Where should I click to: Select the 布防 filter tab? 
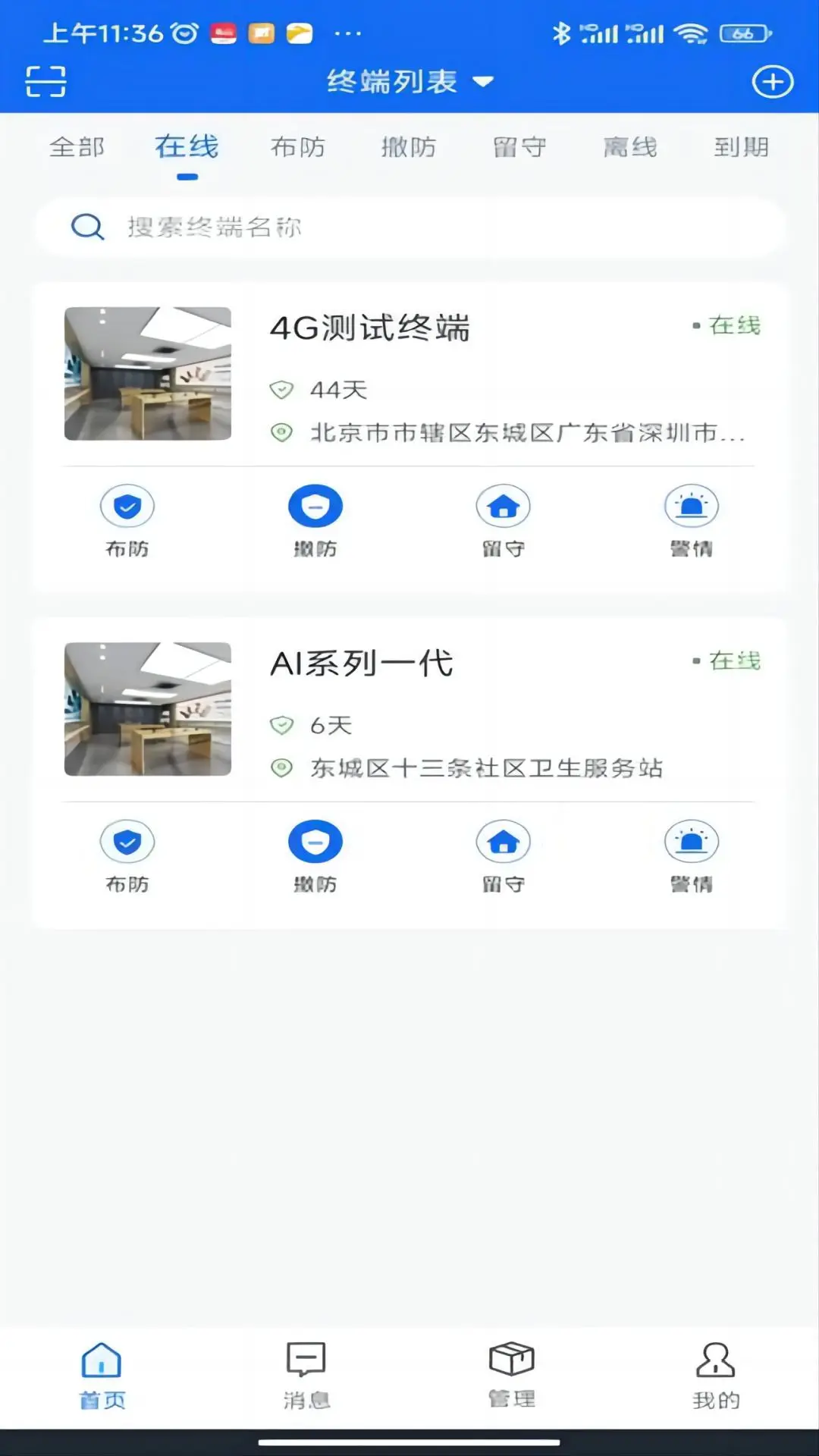298,147
